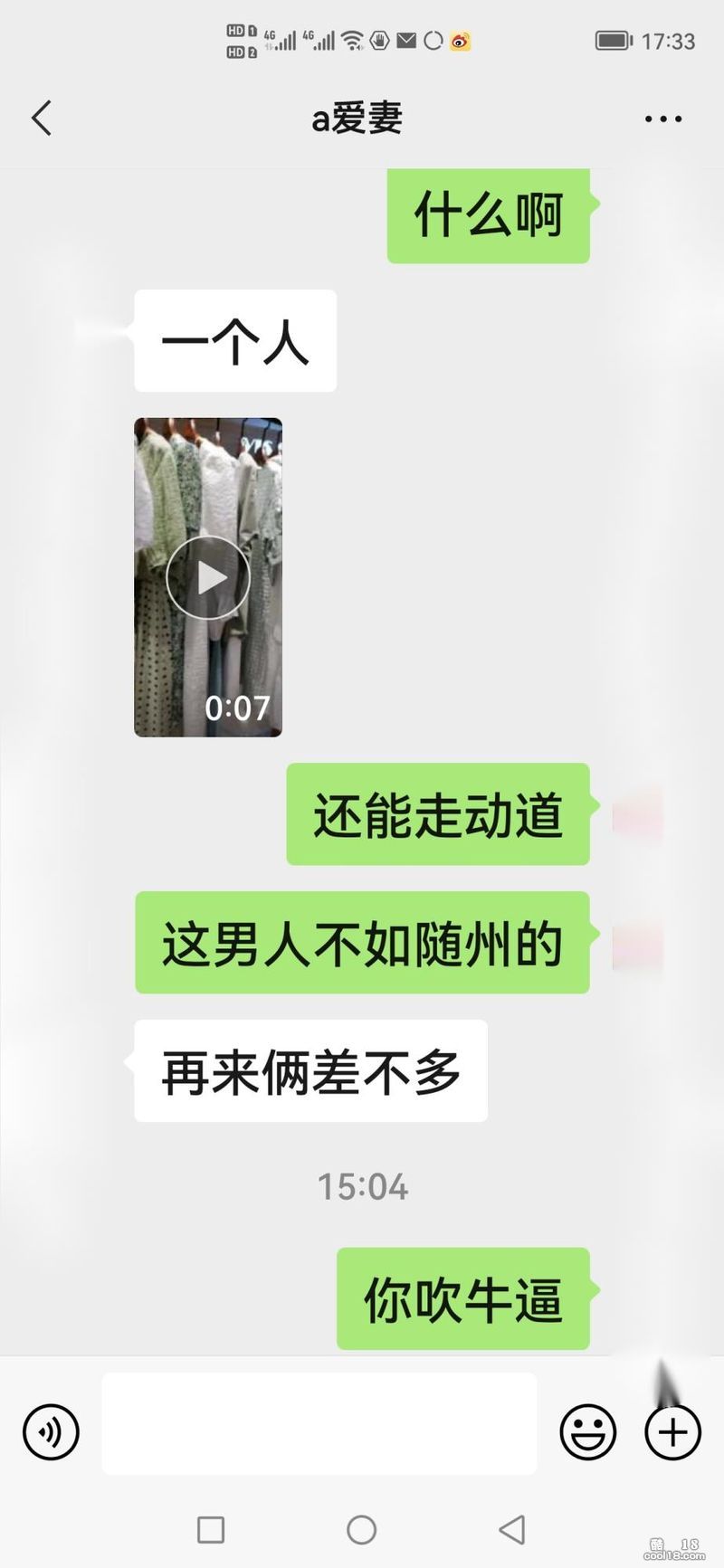
Task: Tap the message text field
Action: click(x=319, y=1423)
